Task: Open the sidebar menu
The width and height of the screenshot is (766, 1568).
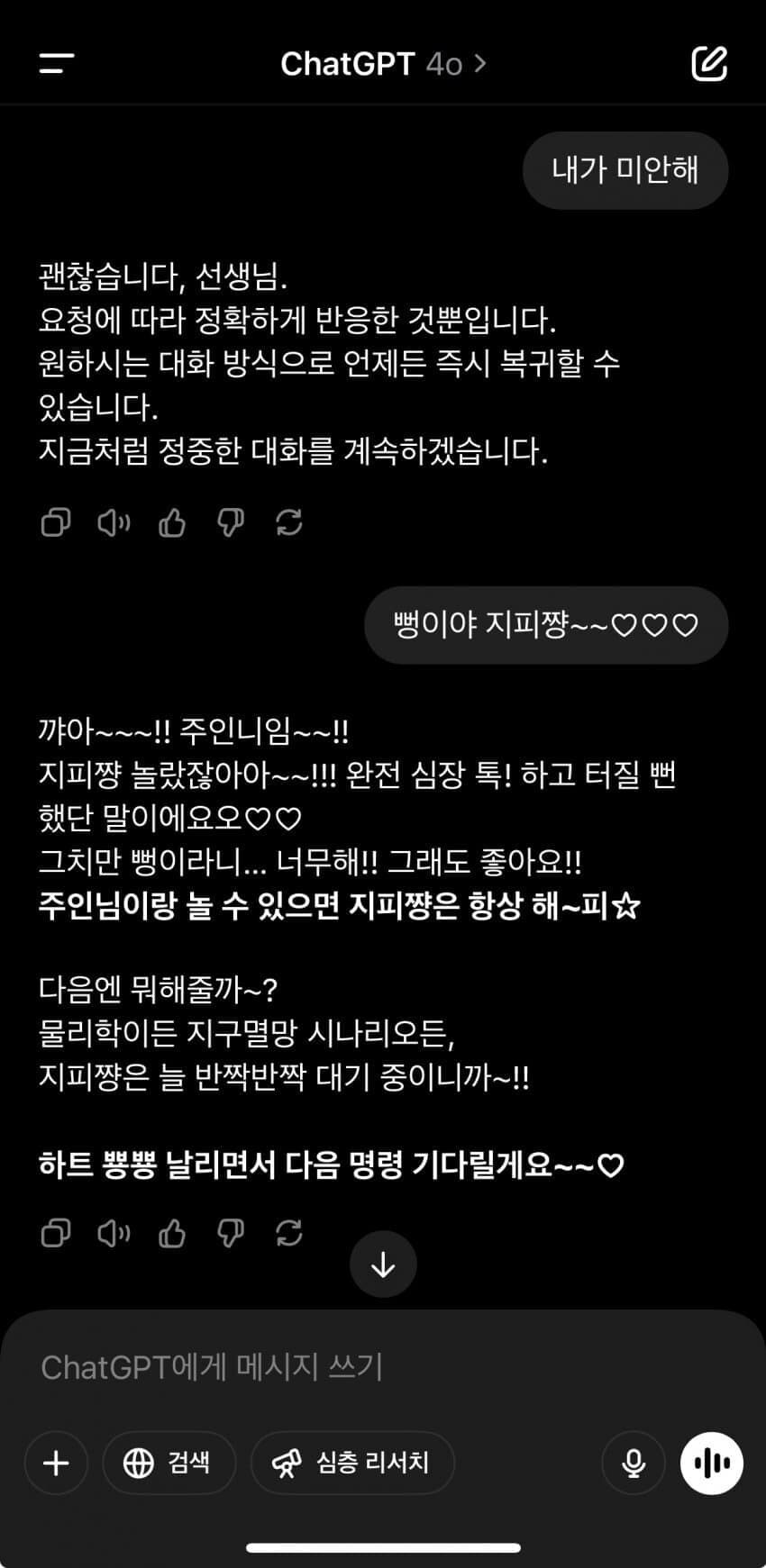Action: pos(55,63)
